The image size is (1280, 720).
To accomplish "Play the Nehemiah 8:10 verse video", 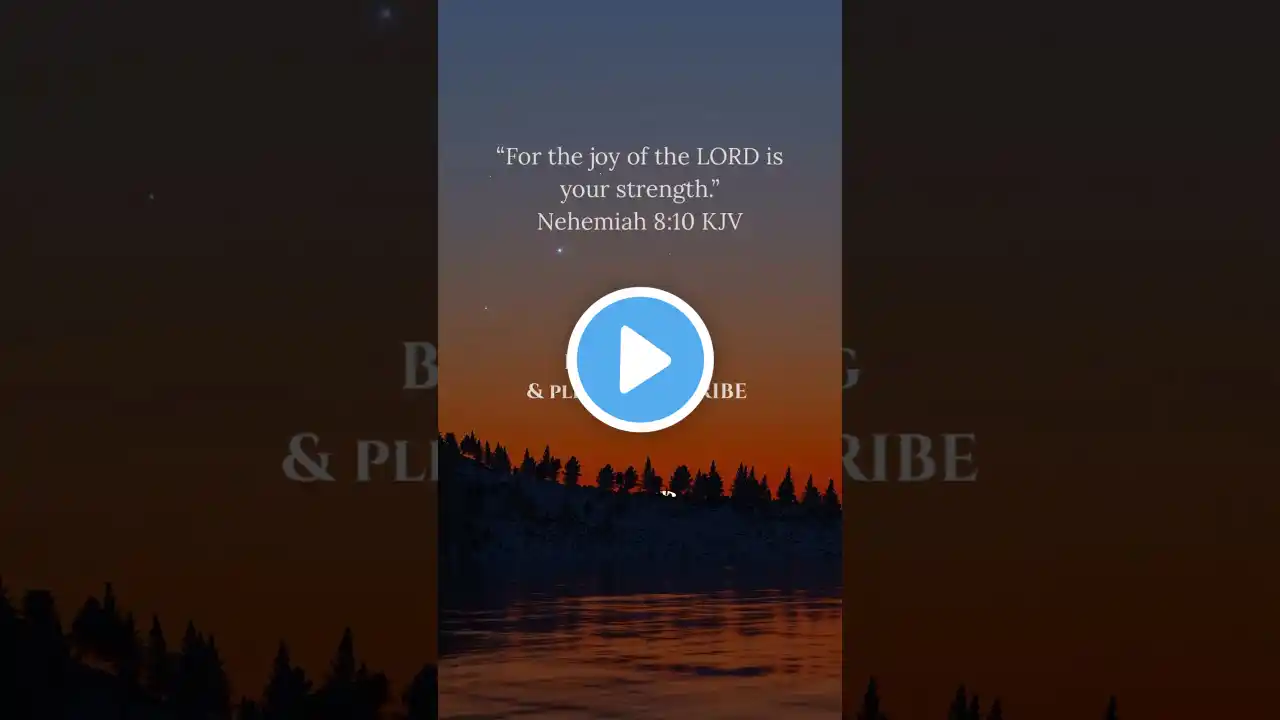I will click(x=640, y=359).
